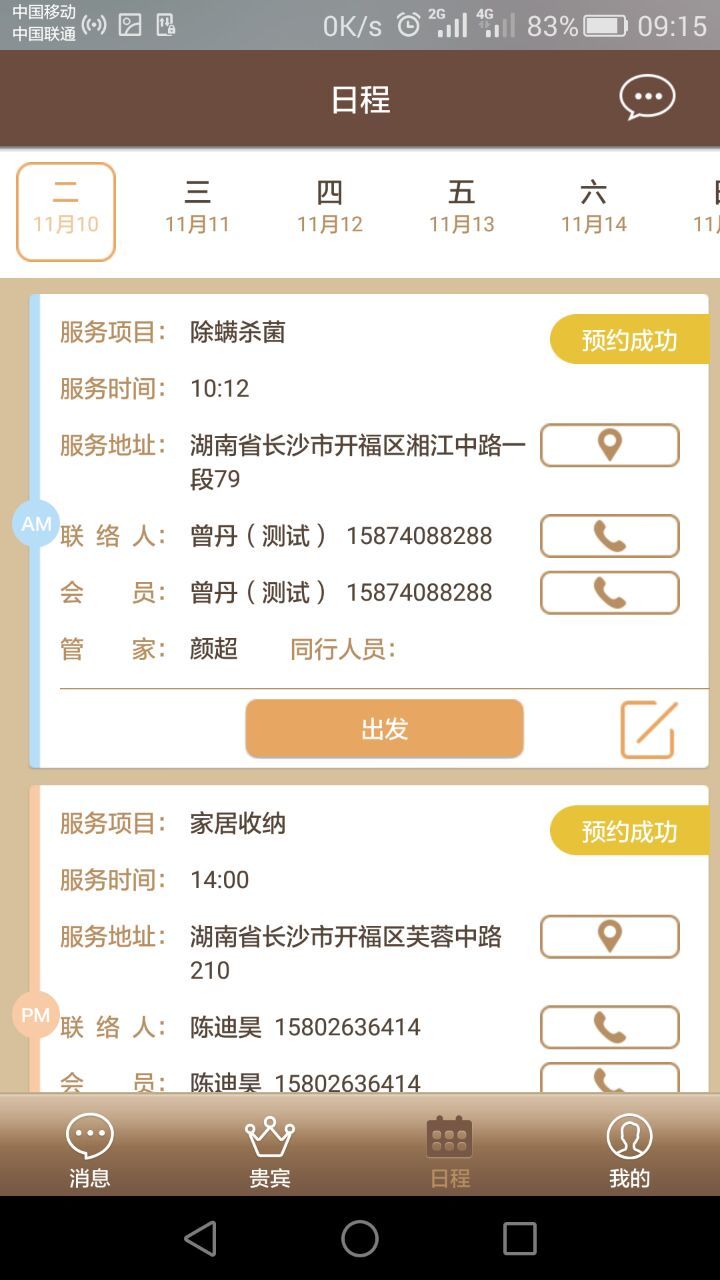Switch to Friday 11月13

(461, 208)
